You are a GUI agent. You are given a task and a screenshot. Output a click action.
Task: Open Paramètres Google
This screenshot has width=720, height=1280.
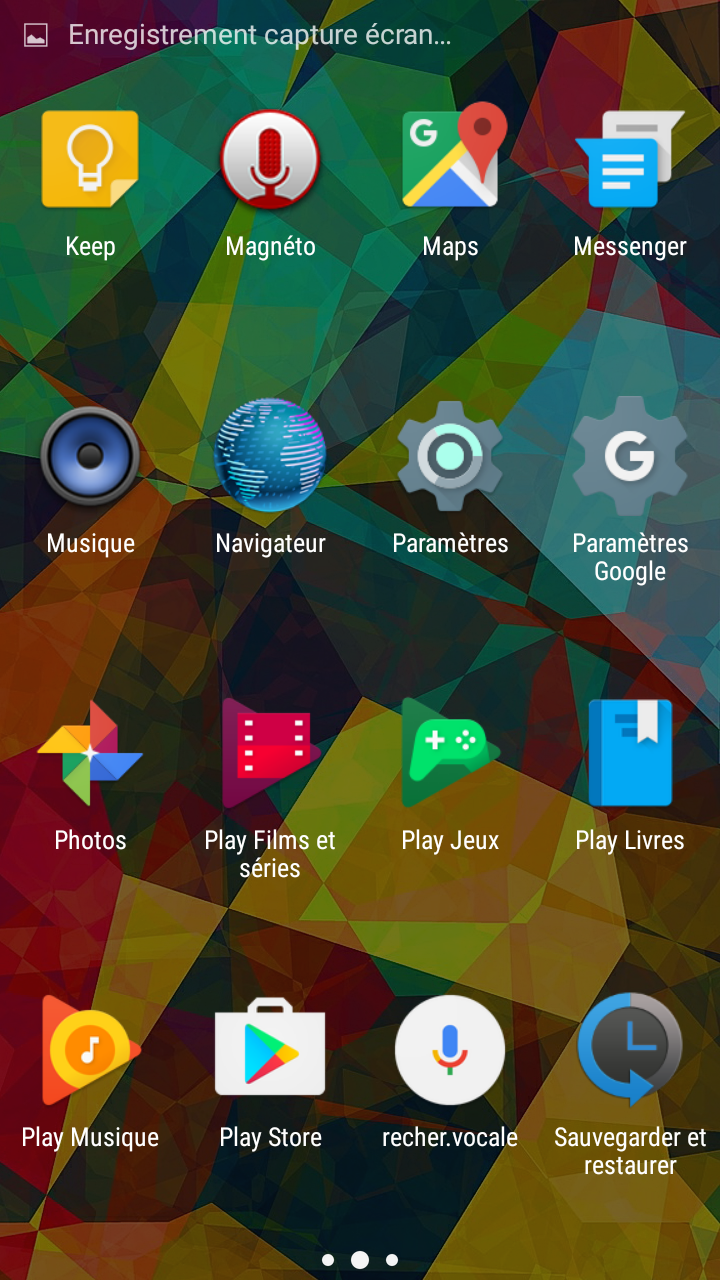pyautogui.click(x=630, y=457)
